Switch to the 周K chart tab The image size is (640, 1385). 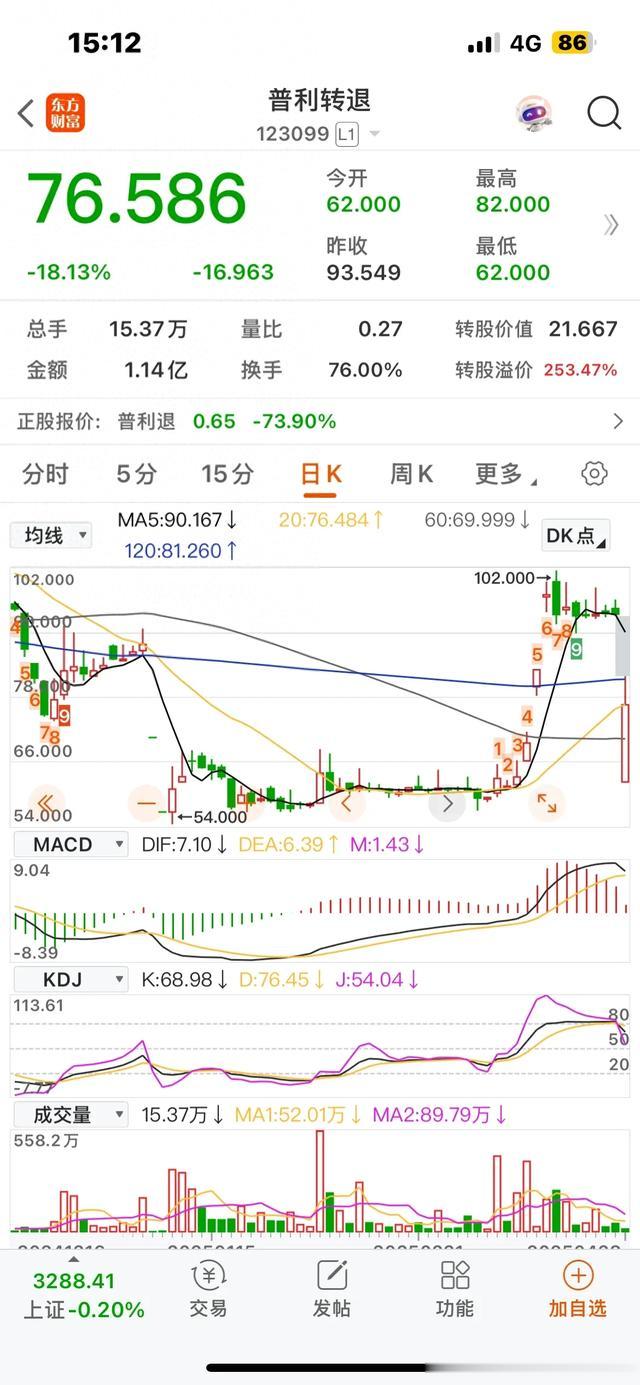click(411, 474)
